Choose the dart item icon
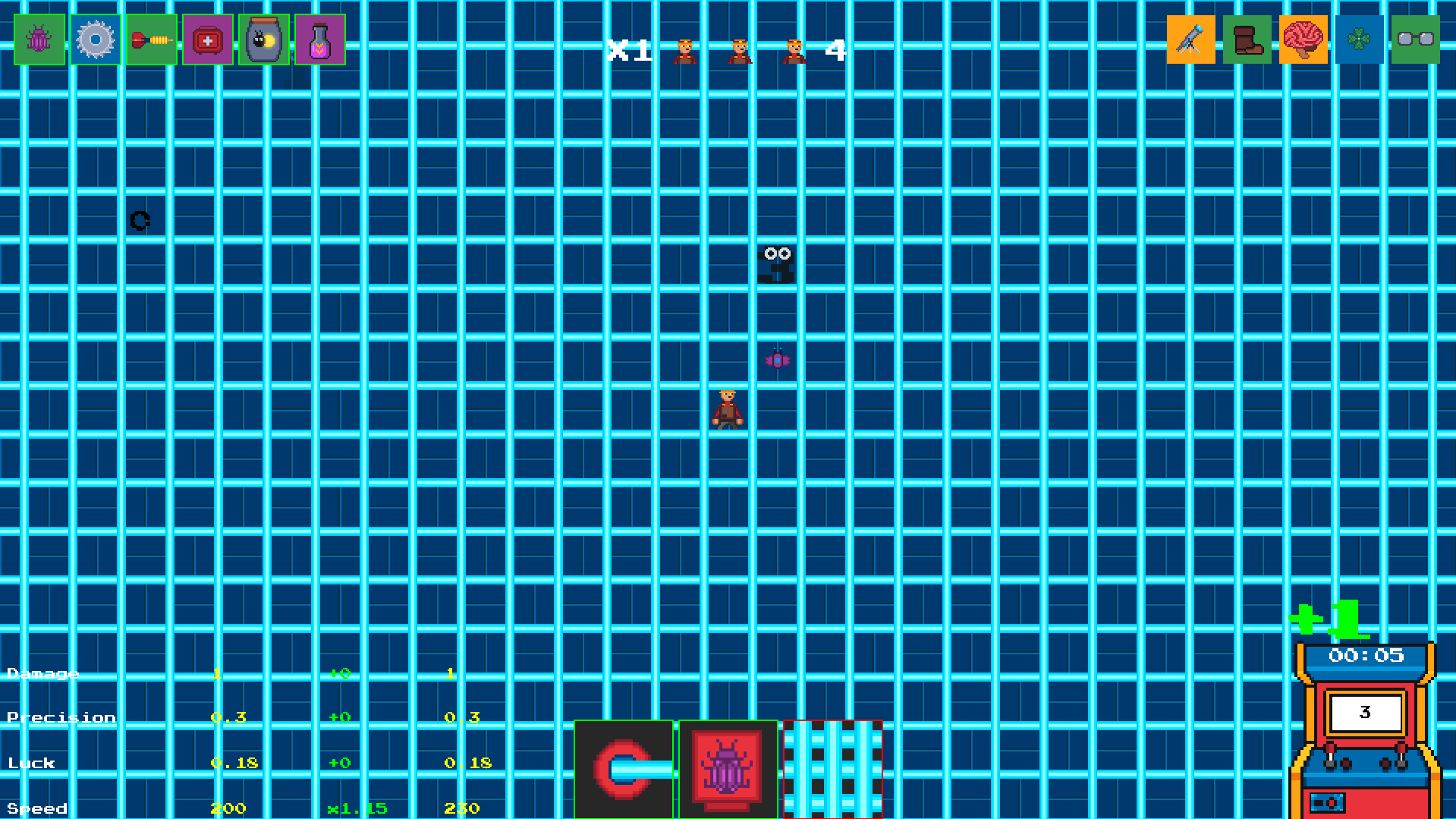This screenshot has width=1456, height=819. 152,39
